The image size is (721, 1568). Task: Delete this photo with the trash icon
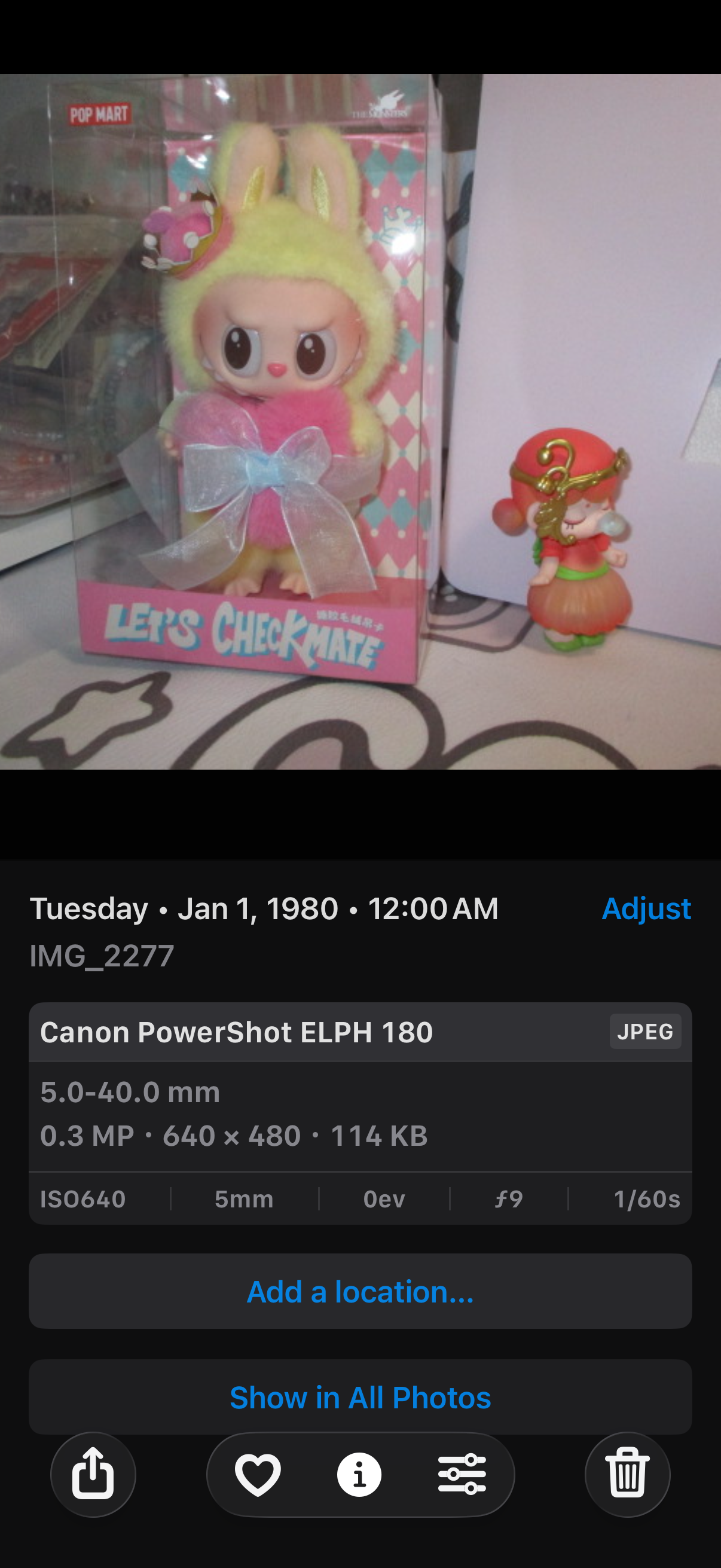click(627, 1474)
